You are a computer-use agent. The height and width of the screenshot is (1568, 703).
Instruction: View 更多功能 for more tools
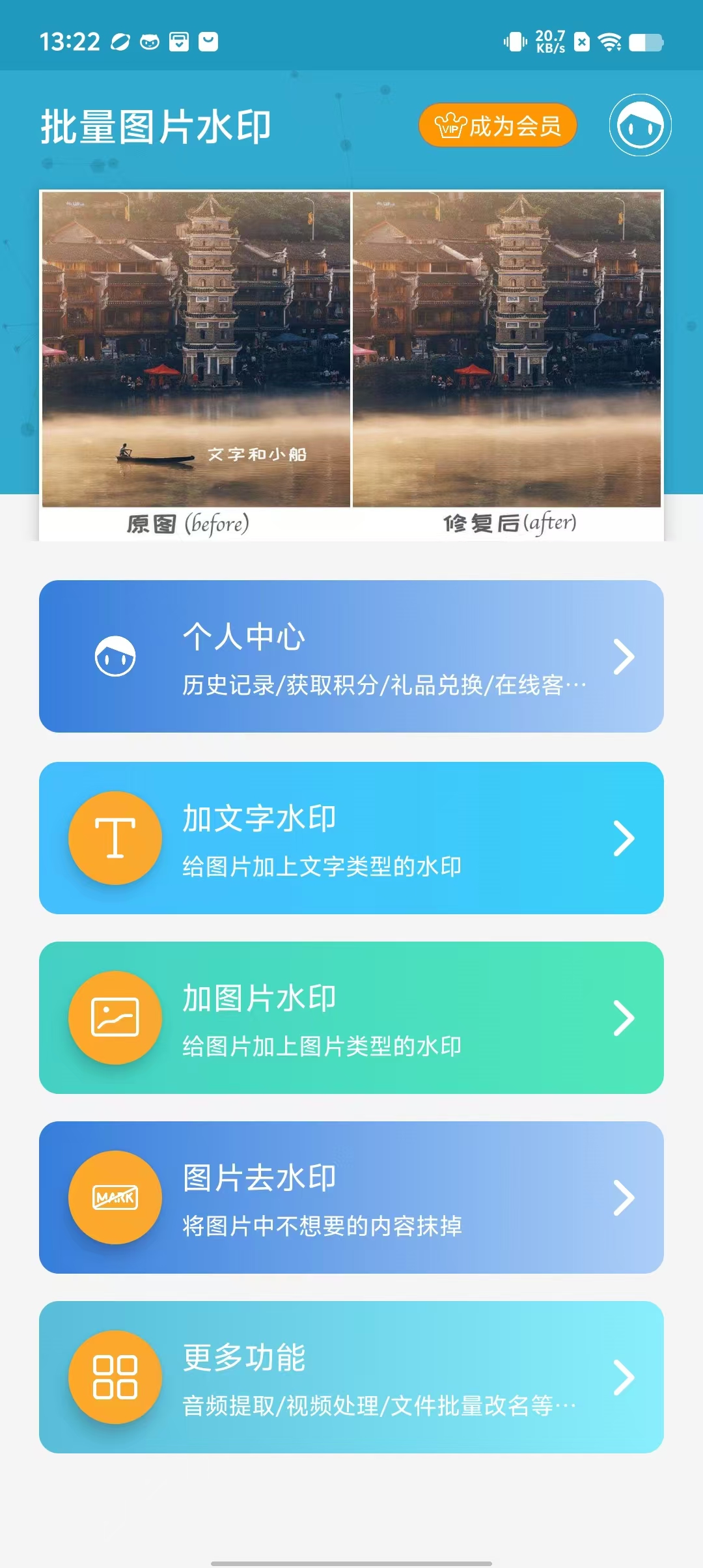pyautogui.click(x=351, y=1377)
